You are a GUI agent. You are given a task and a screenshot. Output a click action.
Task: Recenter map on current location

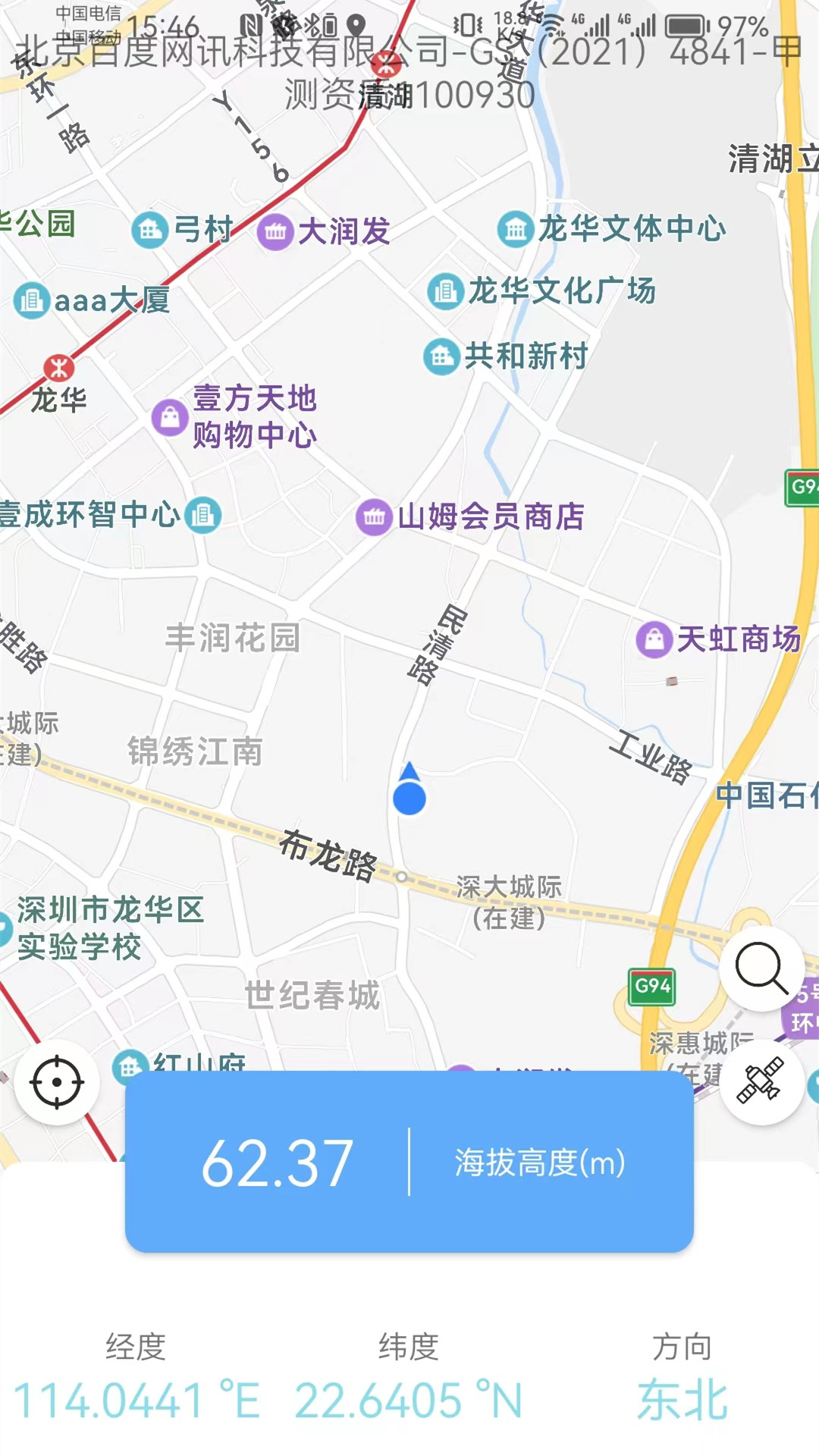57,1082
